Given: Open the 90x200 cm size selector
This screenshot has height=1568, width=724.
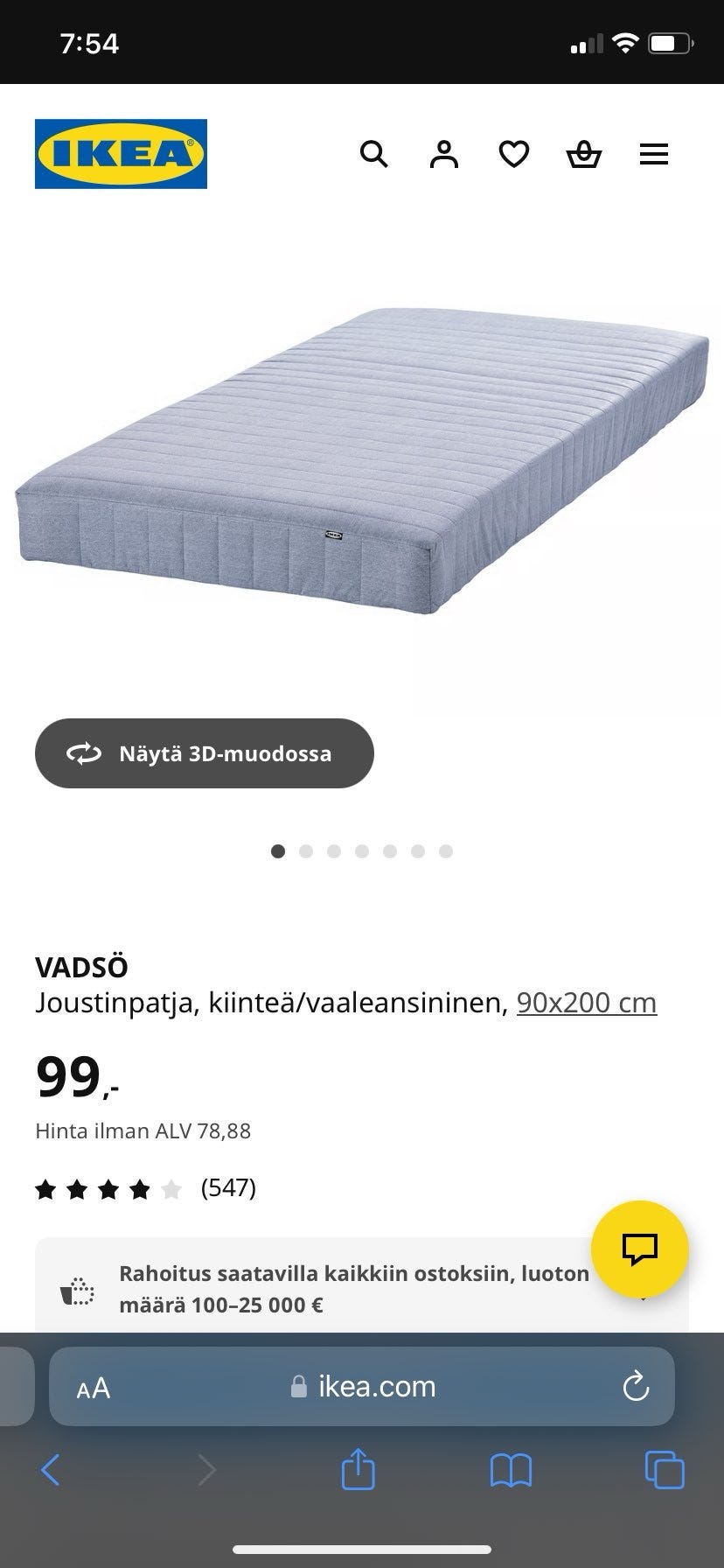Looking at the screenshot, I should click(587, 1002).
